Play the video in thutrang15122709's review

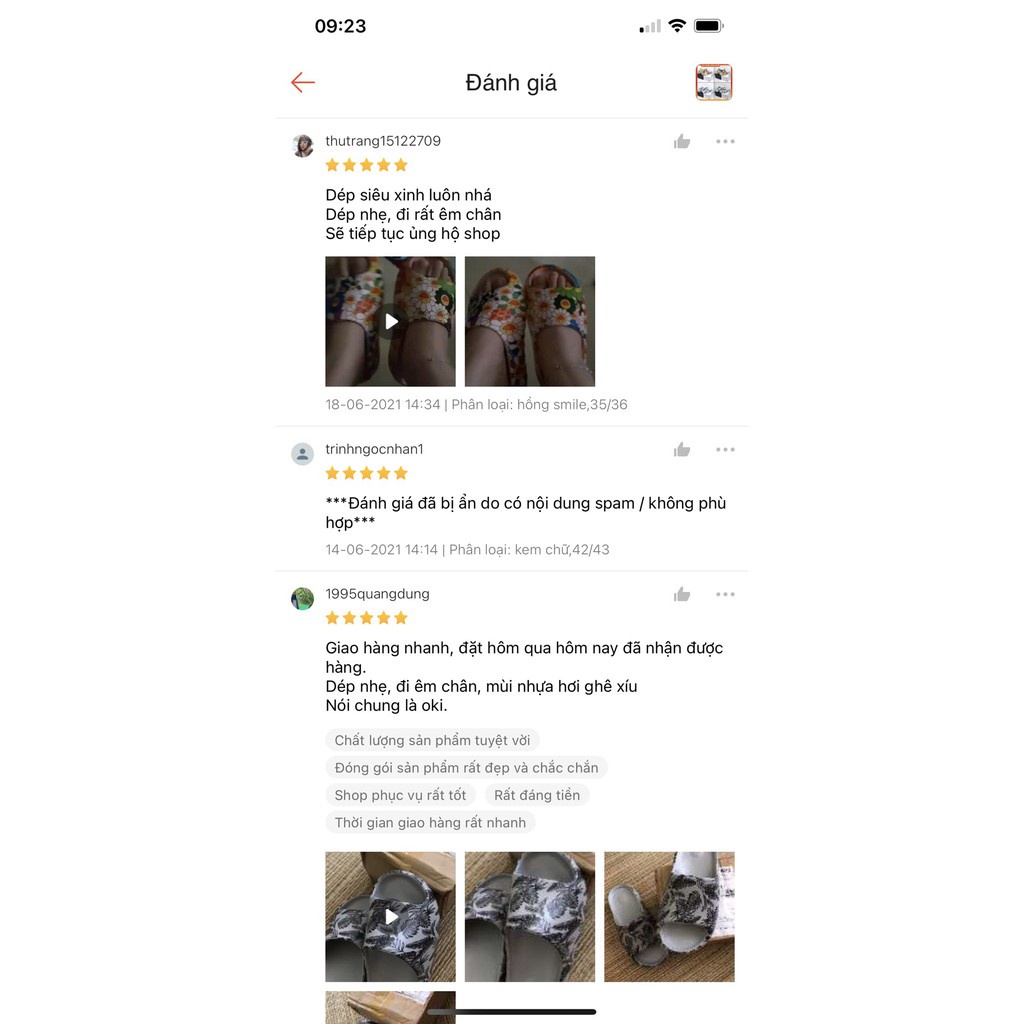coord(390,321)
